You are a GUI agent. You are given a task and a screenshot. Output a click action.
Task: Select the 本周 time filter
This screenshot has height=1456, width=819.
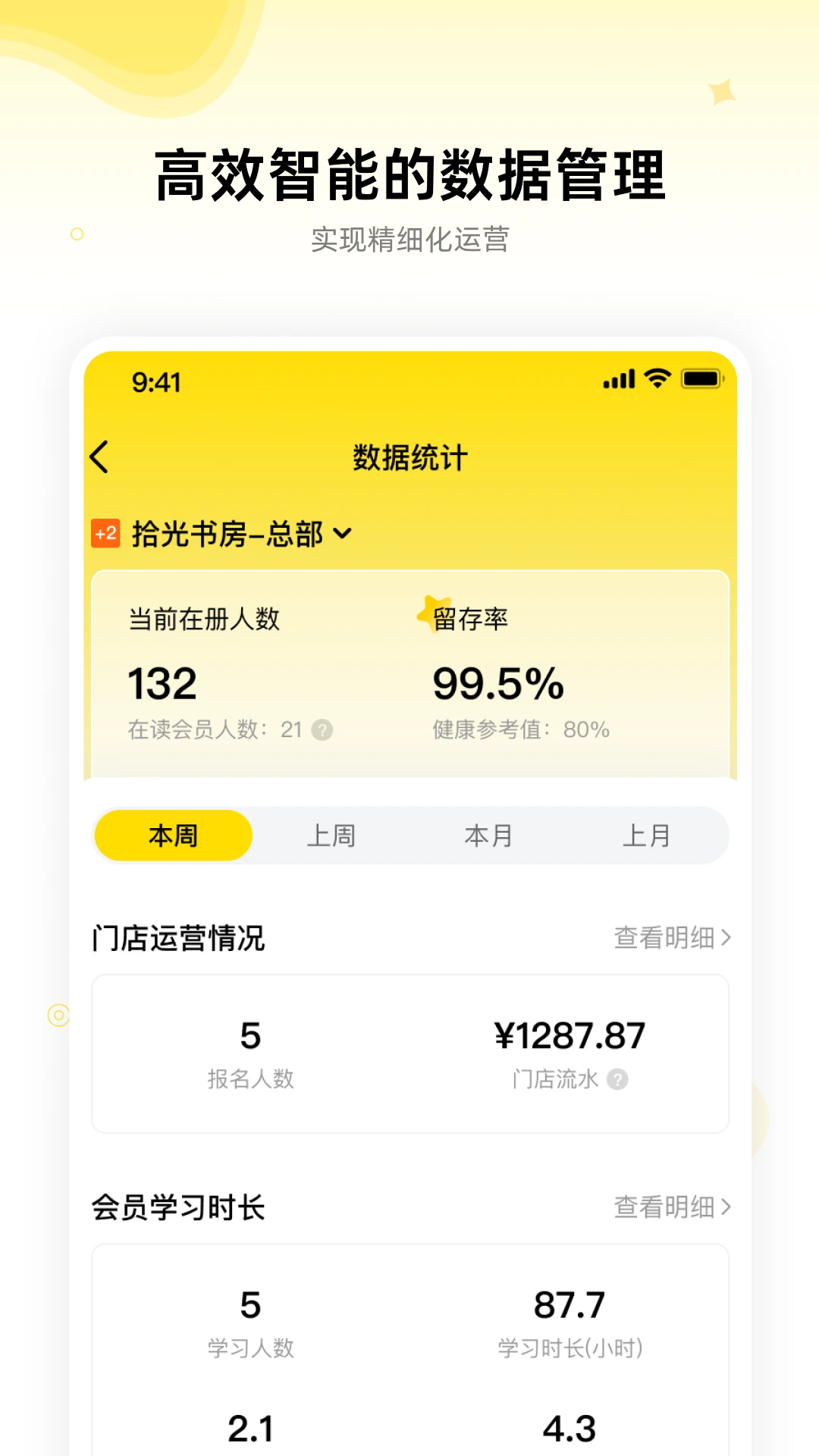click(171, 834)
